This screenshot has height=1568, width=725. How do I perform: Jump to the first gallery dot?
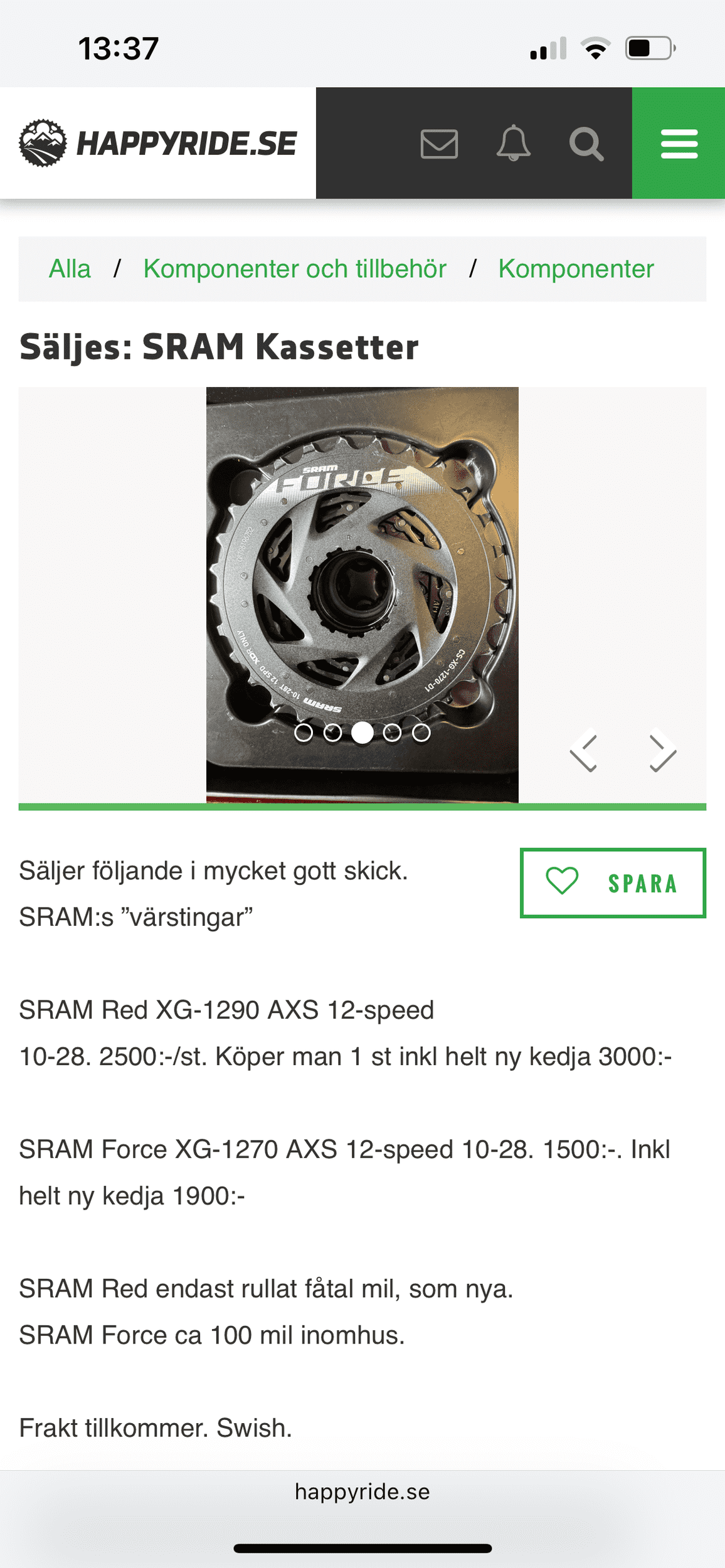click(x=304, y=733)
